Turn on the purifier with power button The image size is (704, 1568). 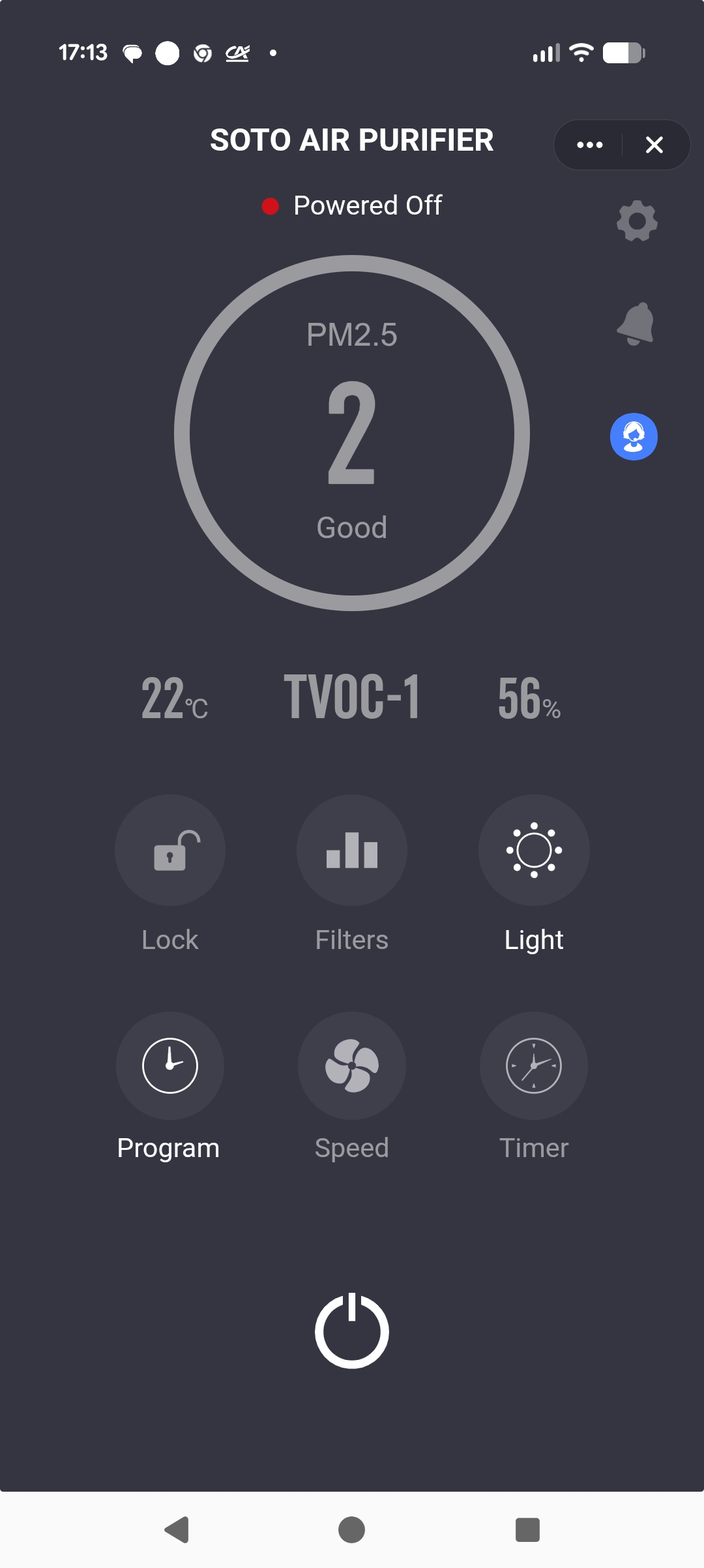[352, 1331]
